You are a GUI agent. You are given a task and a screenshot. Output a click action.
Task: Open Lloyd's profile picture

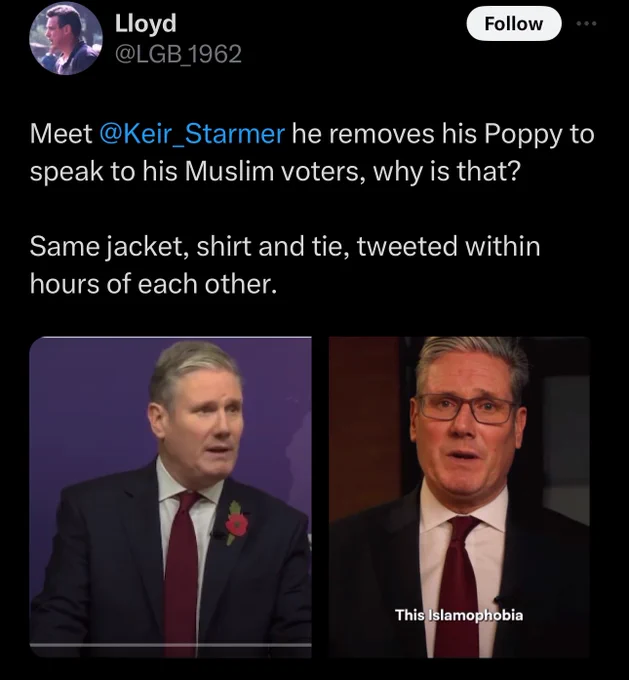(65, 38)
